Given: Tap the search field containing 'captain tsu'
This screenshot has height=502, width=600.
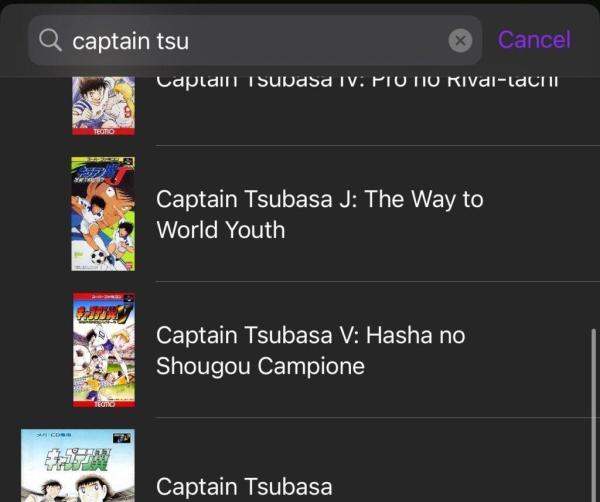Looking at the screenshot, I should 250,40.
